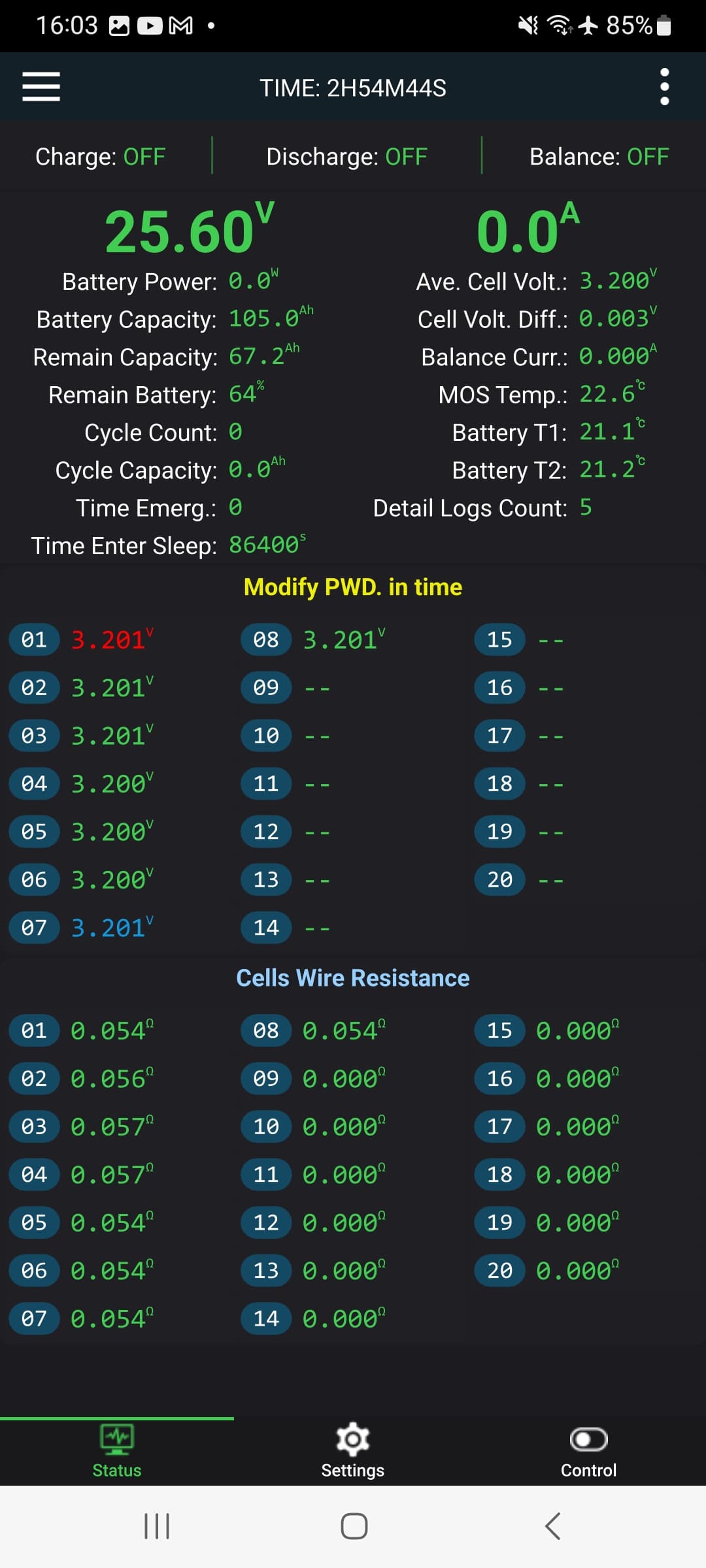Tap the Modify PWD. in time notice
Image resolution: width=706 pixels, height=1568 pixels.
click(x=353, y=587)
